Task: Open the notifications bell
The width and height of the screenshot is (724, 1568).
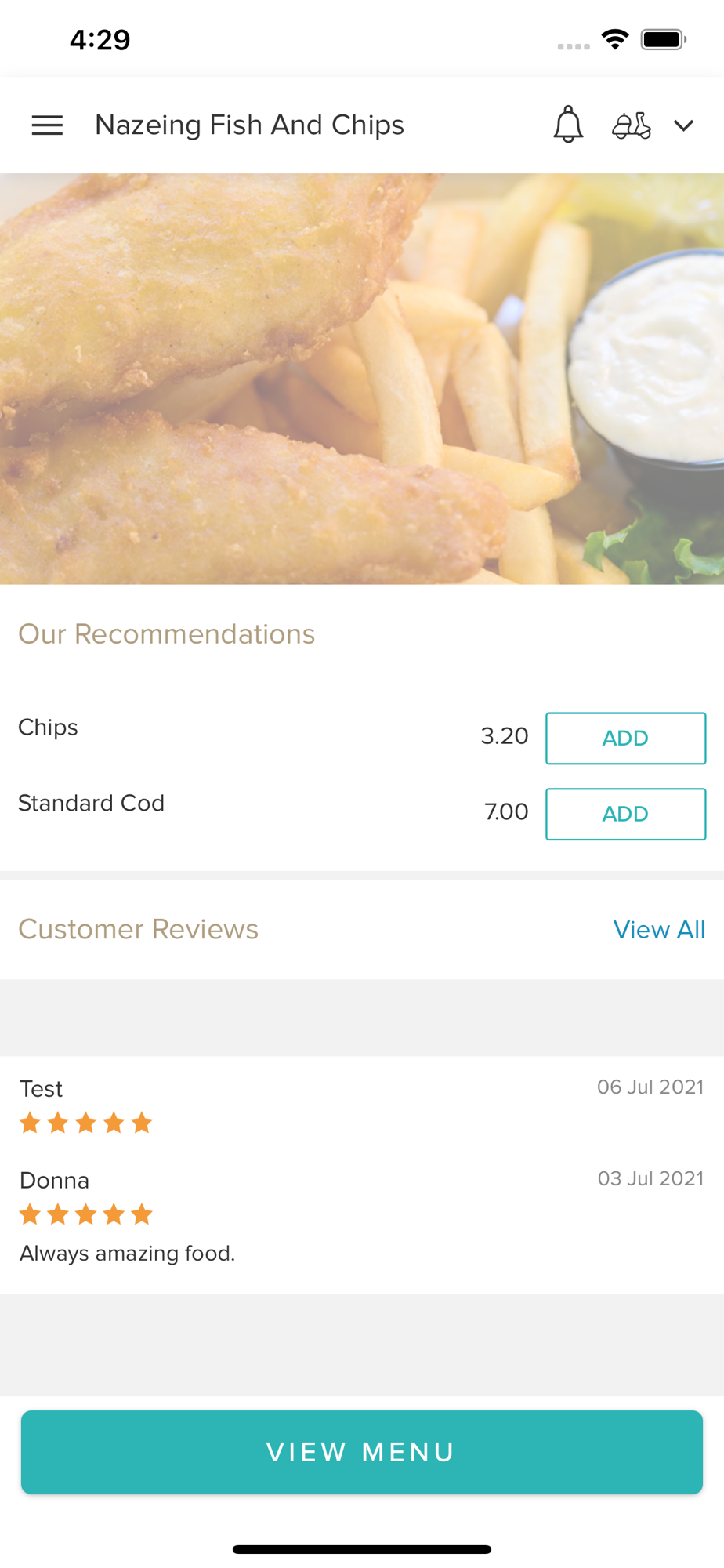Action: (568, 125)
